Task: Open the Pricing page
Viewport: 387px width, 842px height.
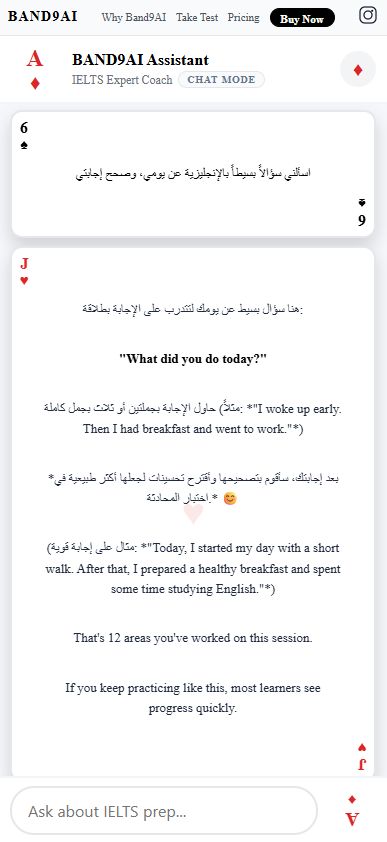Action: 243,17
